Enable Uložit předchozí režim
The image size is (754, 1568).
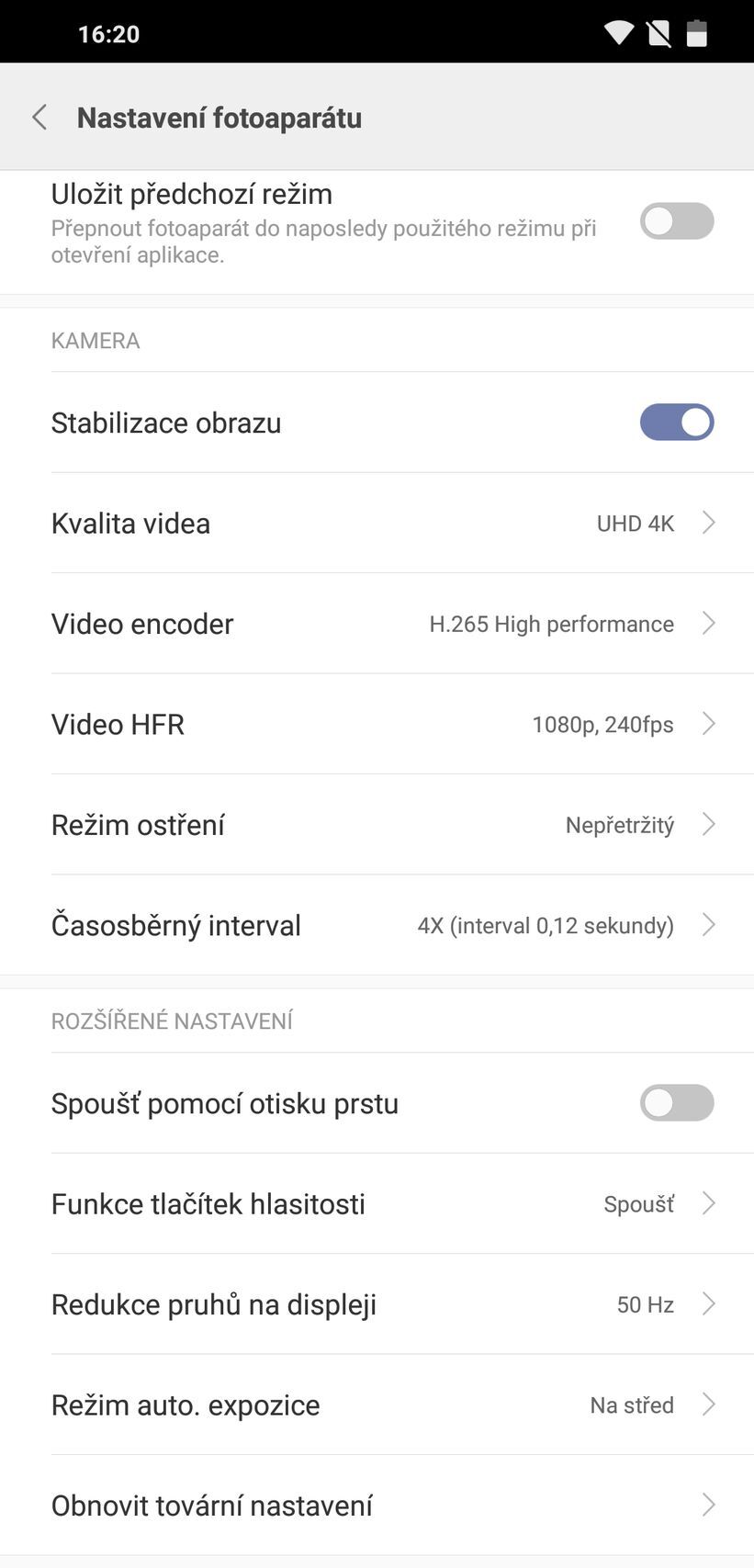pos(677,221)
